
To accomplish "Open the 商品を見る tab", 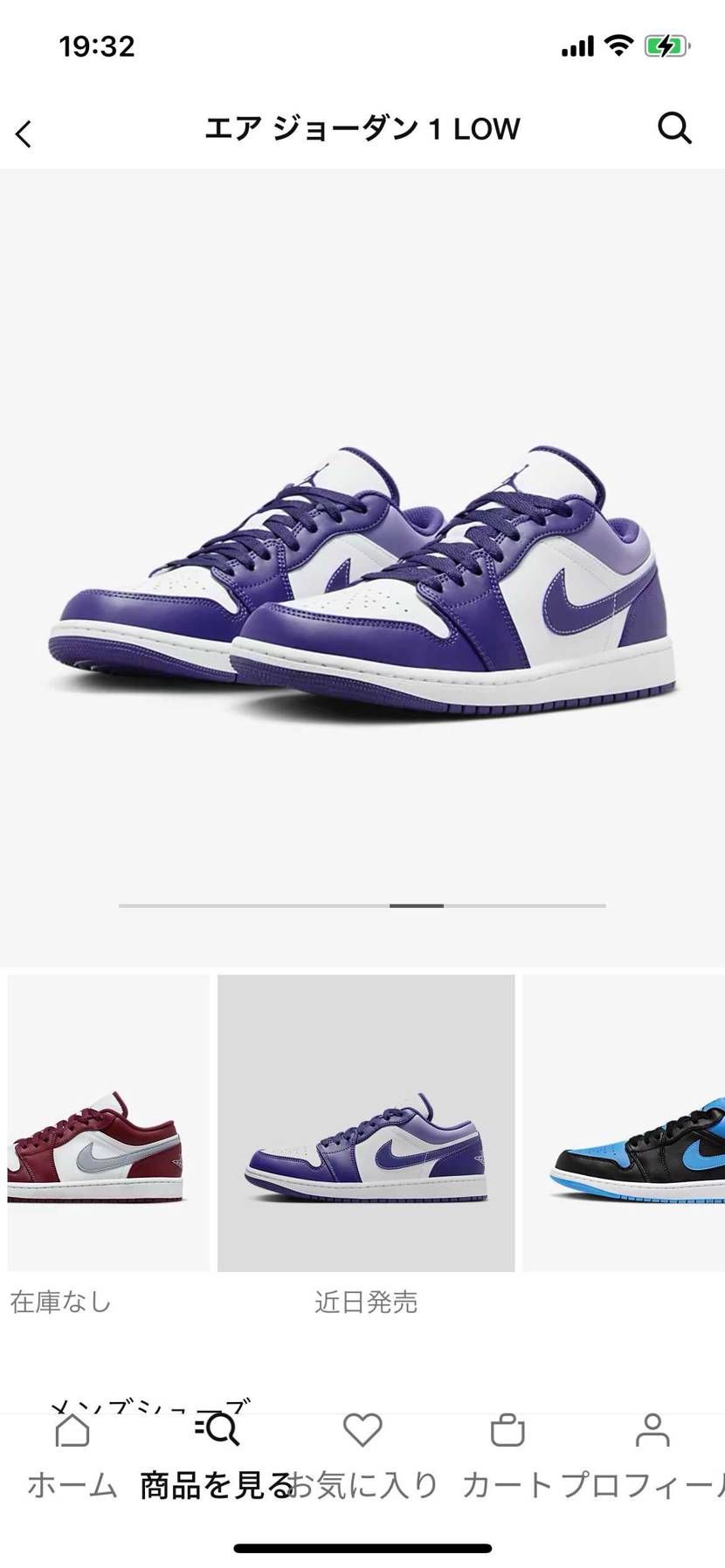I will pos(217,1456).
